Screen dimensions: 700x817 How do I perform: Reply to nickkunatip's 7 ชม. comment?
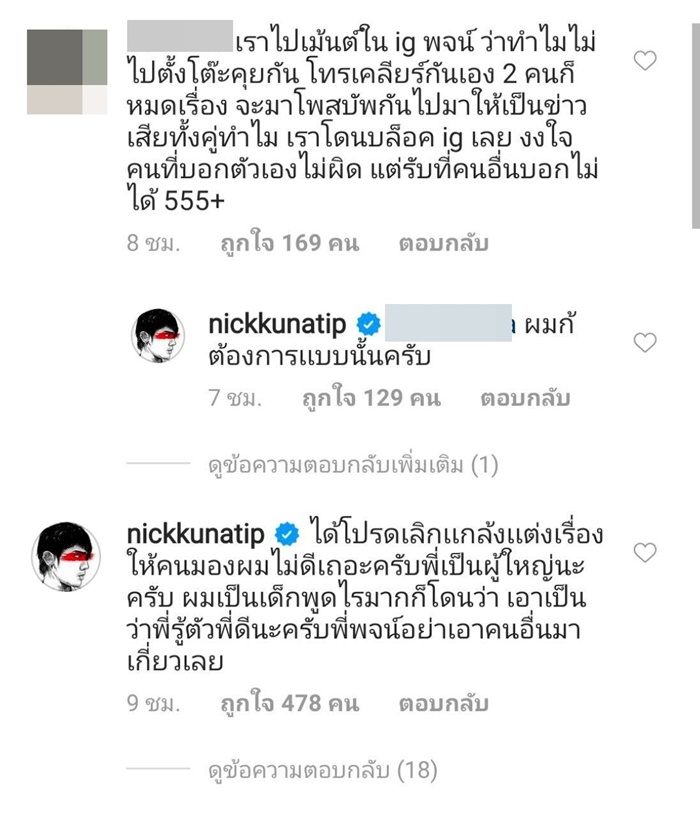525,398
